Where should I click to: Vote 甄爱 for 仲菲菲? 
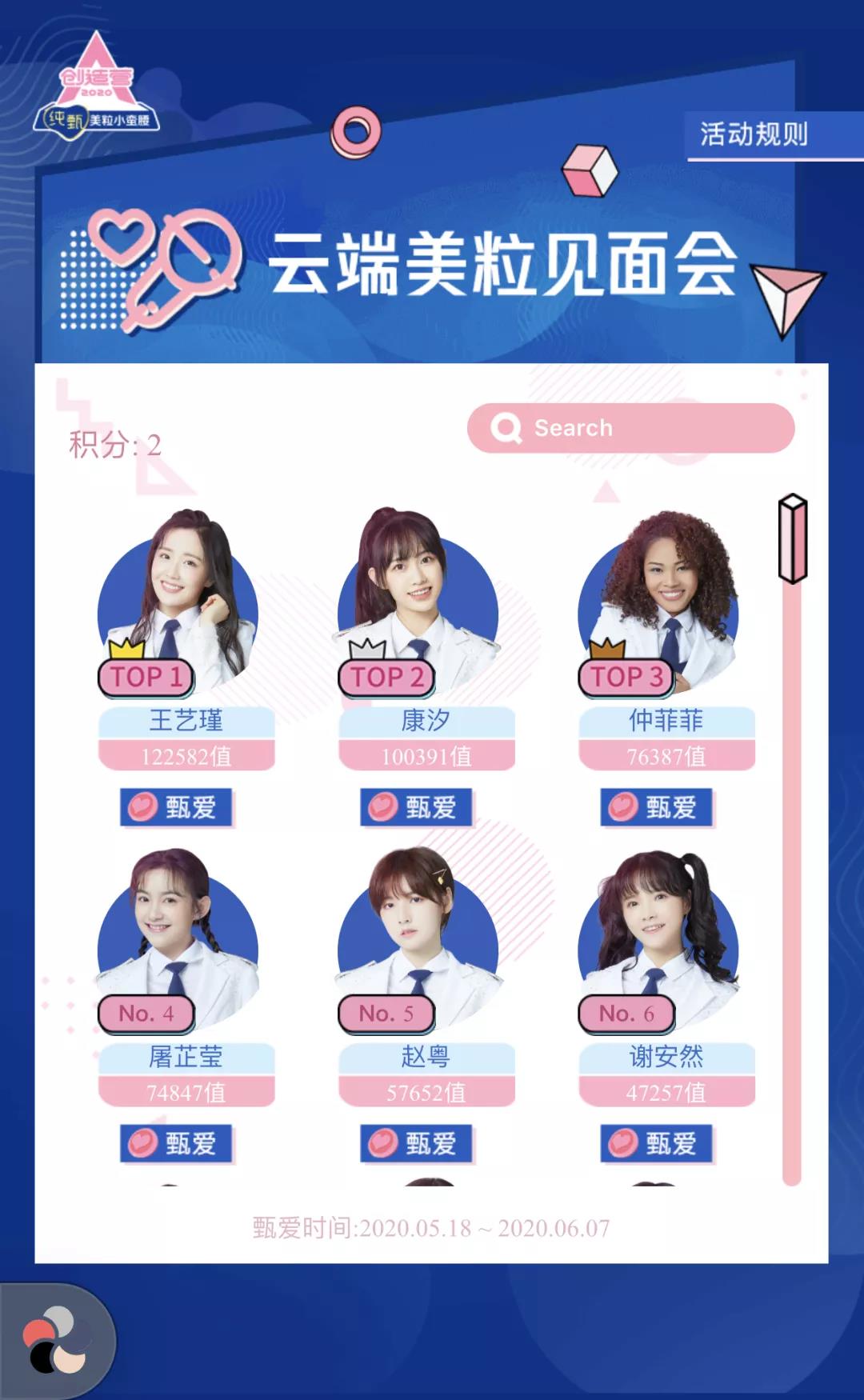[657, 806]
